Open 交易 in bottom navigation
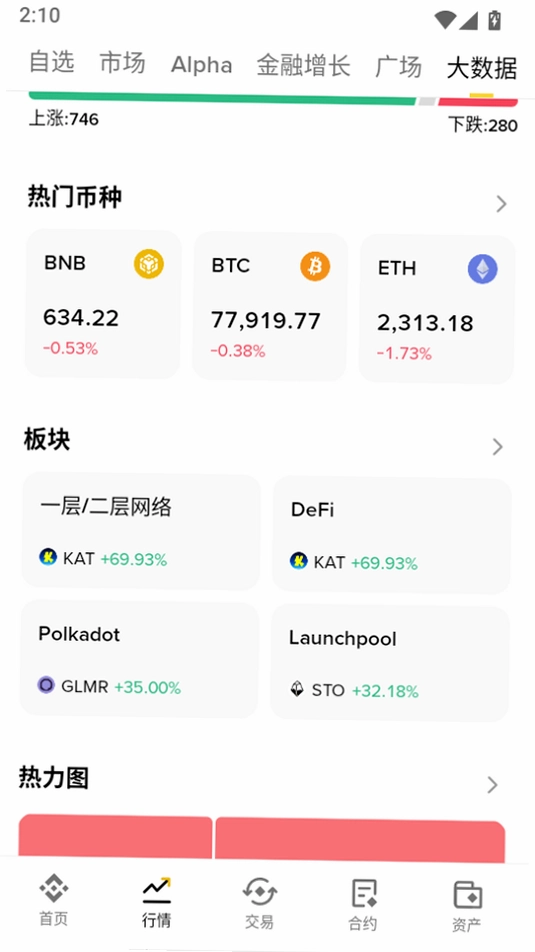 [259, 904]
